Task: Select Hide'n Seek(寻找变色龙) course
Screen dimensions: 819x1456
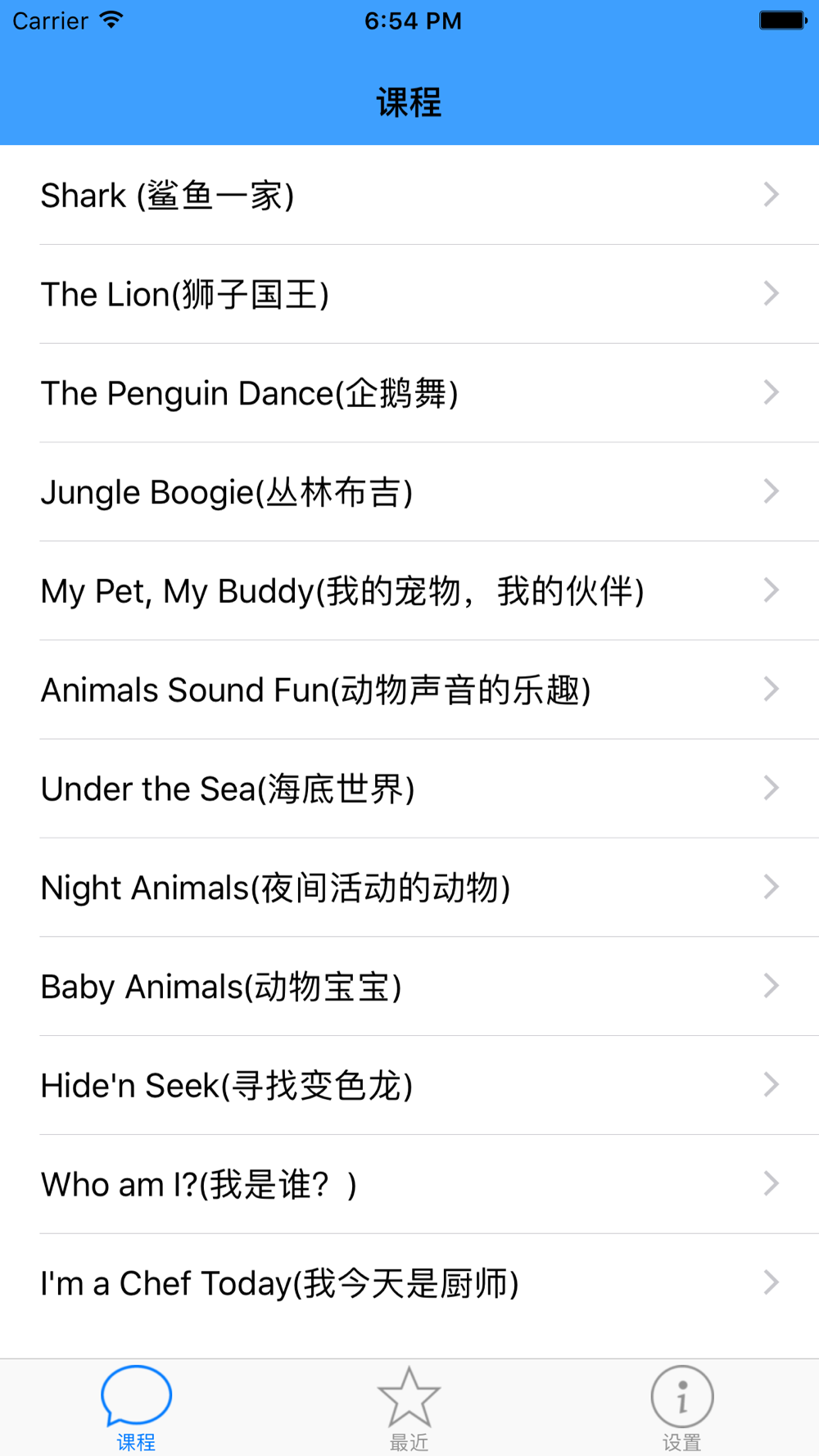Action: click(x=409, y=1086)
